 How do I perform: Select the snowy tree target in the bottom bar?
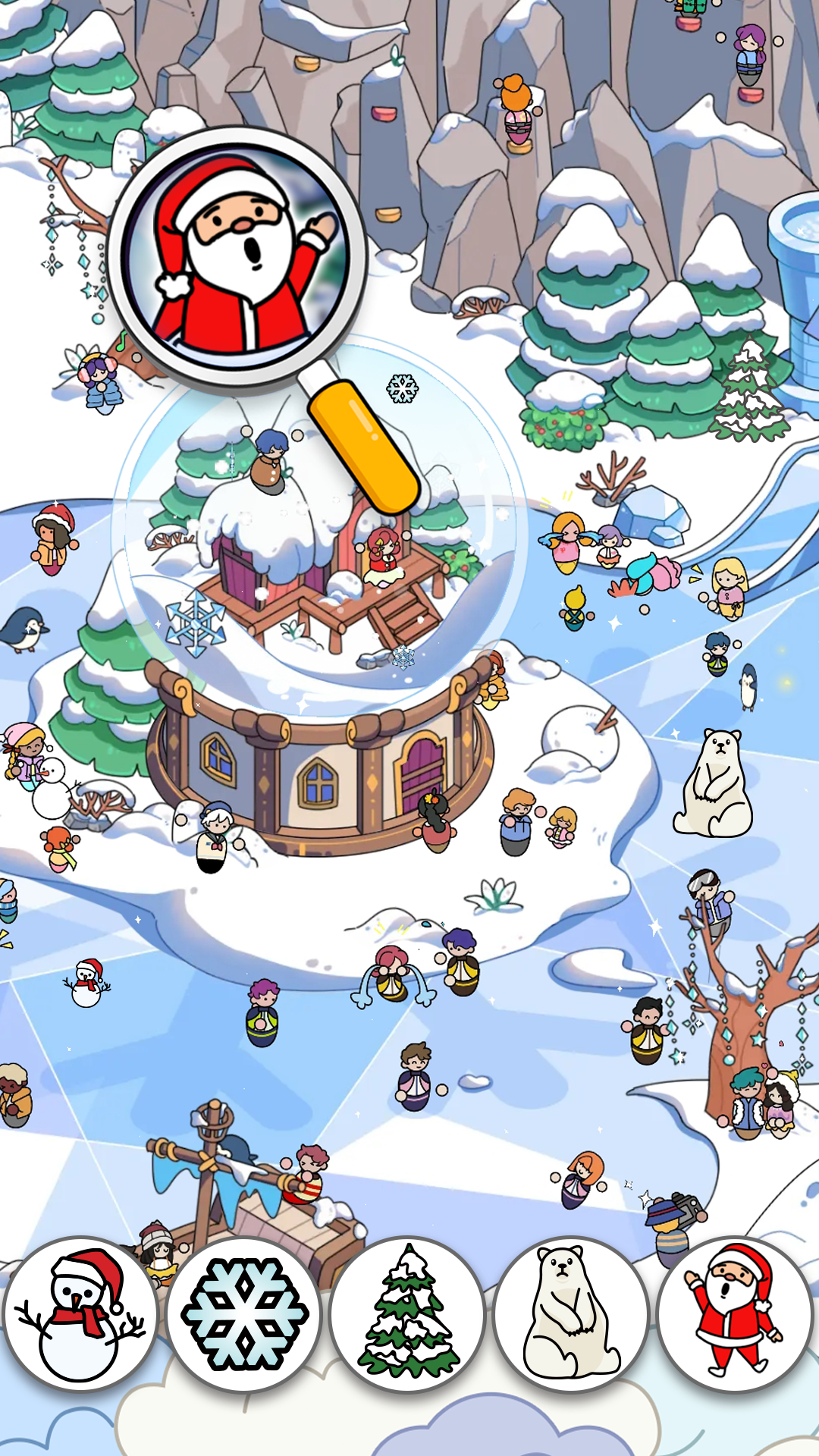point(408,1314)
